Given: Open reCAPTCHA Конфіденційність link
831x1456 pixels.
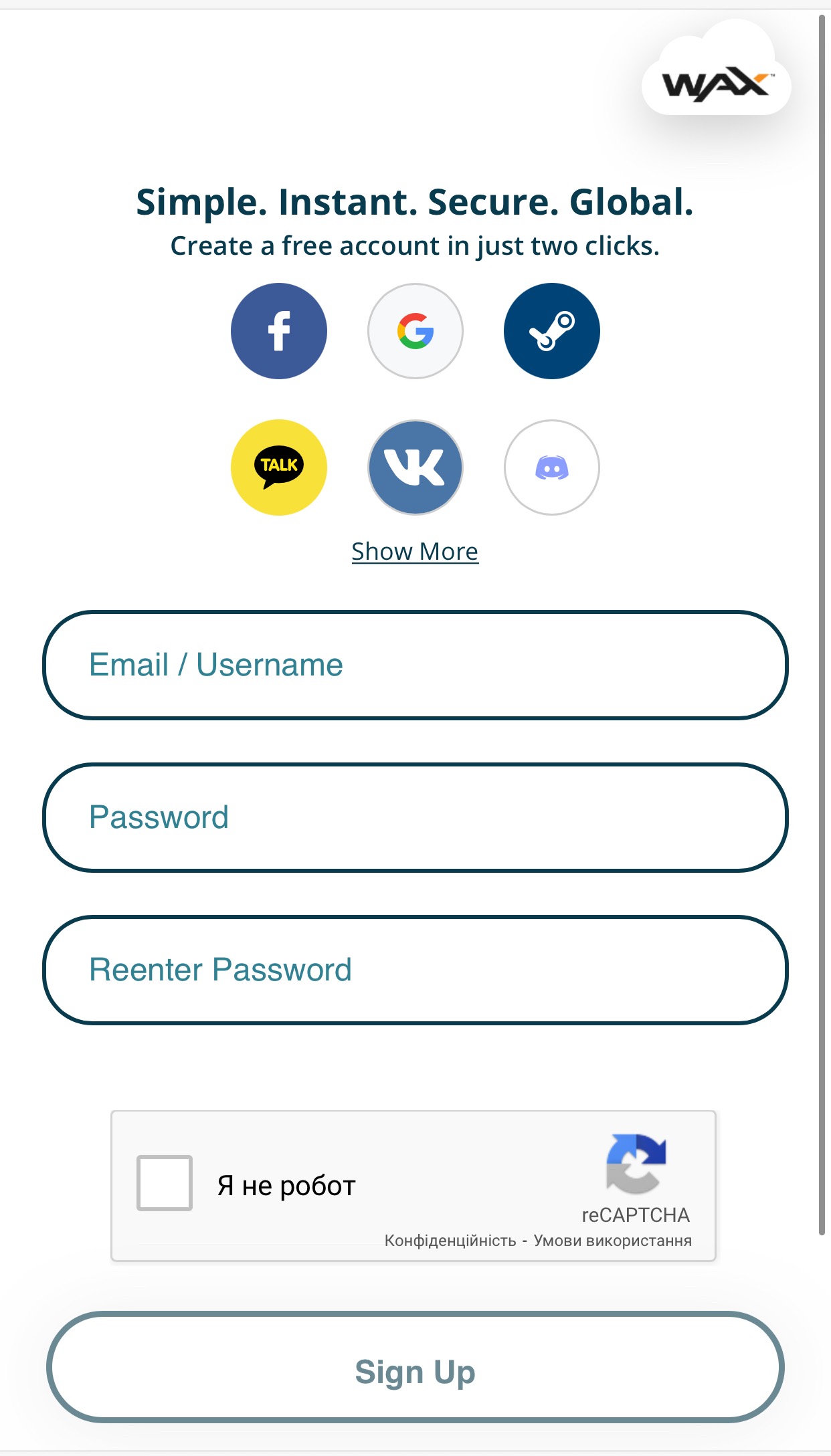Looking at the screenshot, I should [450, 1241].
